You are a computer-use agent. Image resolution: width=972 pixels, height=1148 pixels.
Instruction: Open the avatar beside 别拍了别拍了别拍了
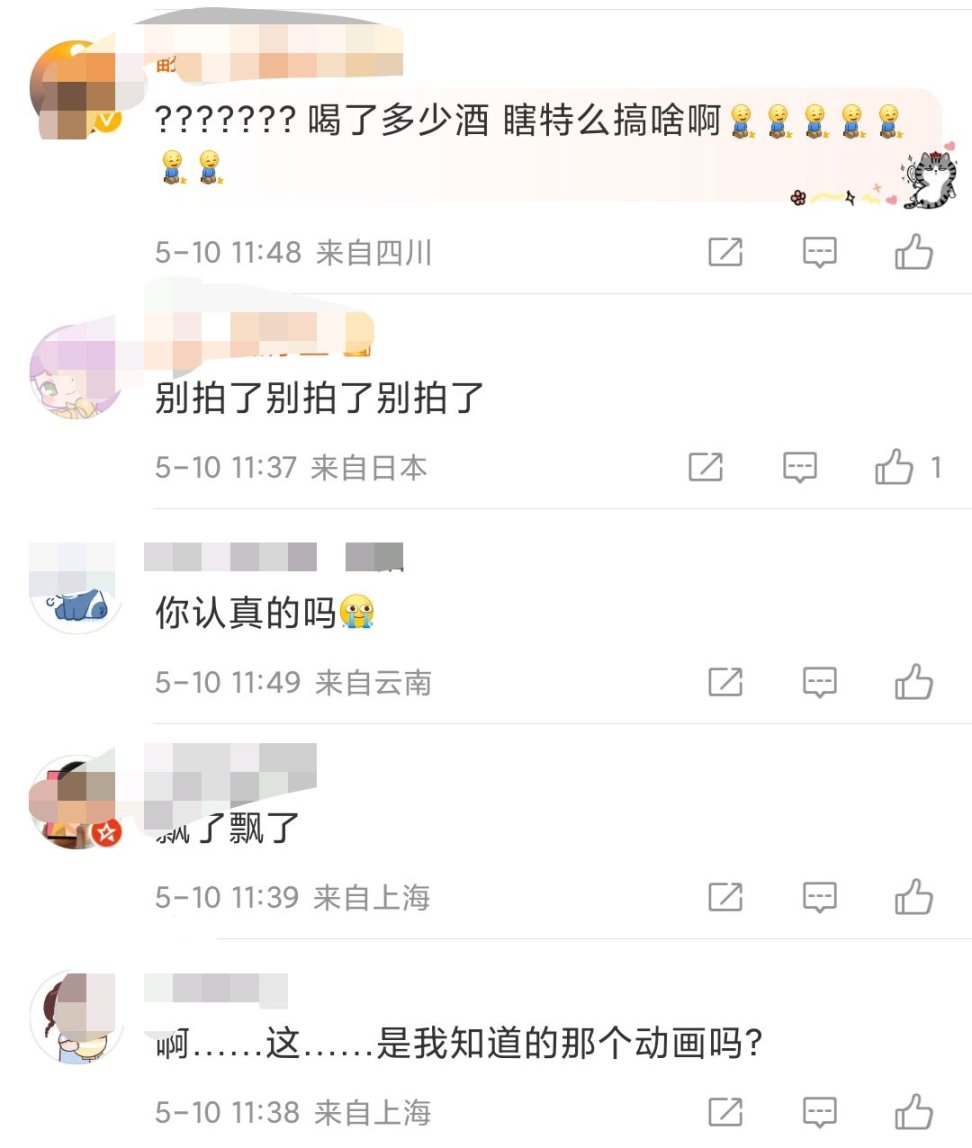click(x=76, y=370)
